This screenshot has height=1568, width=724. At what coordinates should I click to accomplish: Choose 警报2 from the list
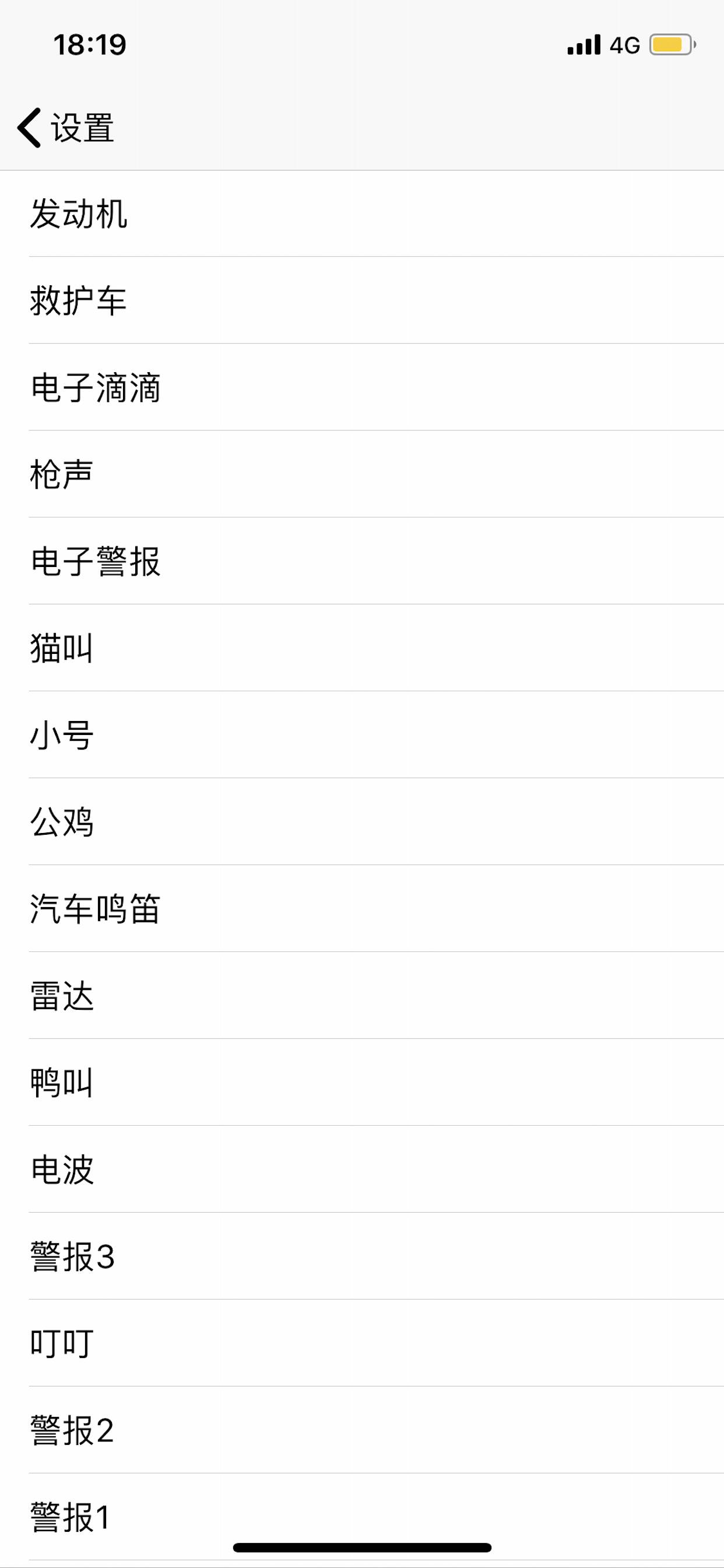point(72,1430)
